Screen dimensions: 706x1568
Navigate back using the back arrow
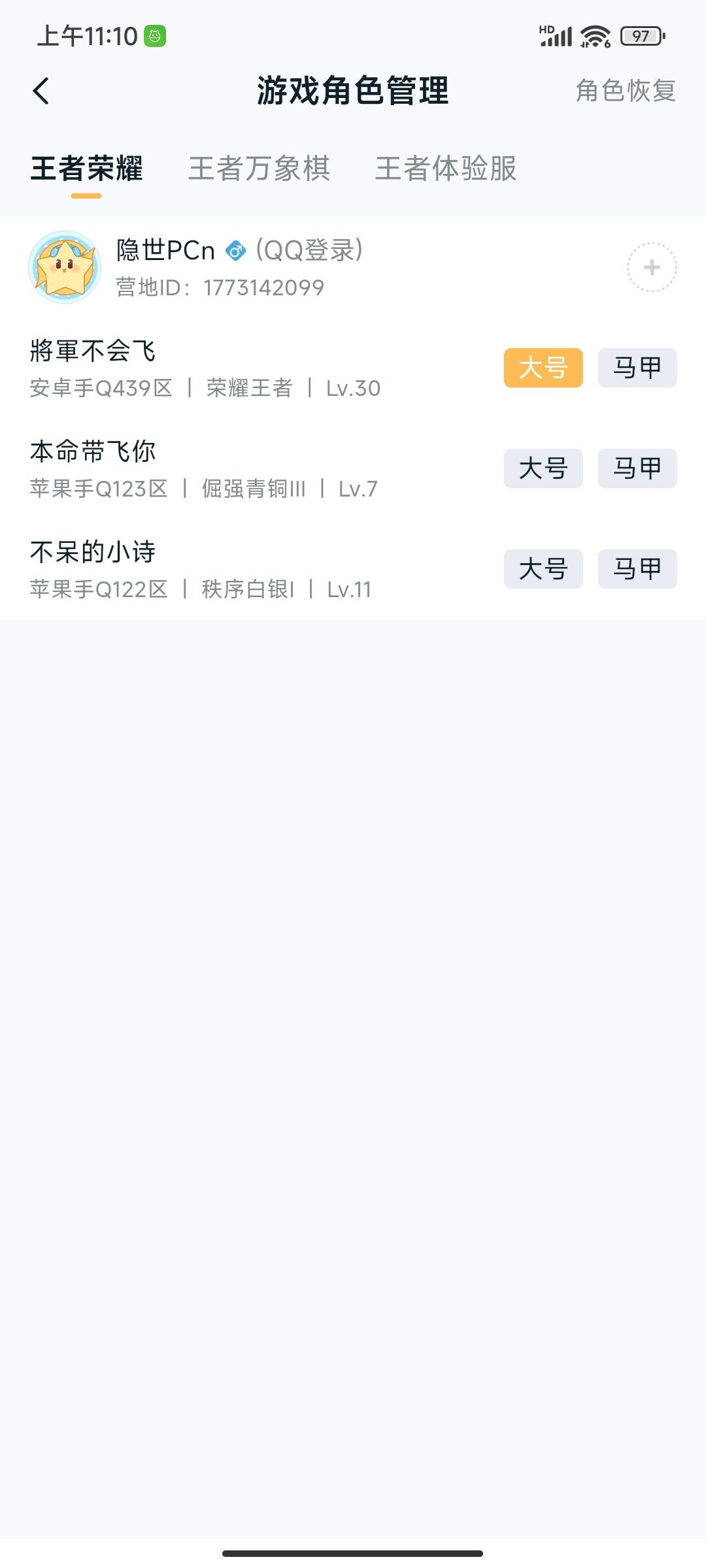coord(41,92)
